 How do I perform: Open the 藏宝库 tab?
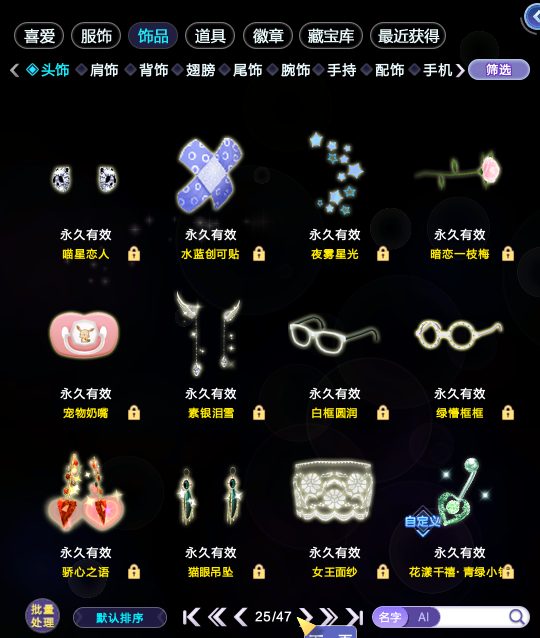[x=330, y=36]
